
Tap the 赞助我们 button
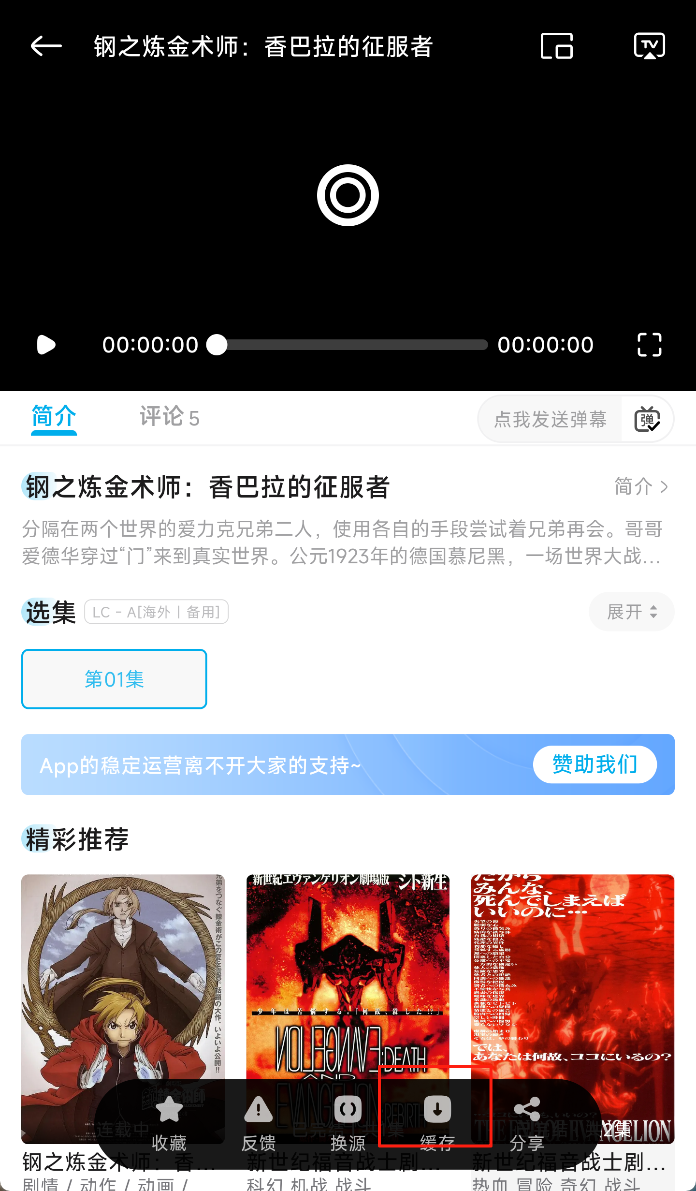click(594, 765)
